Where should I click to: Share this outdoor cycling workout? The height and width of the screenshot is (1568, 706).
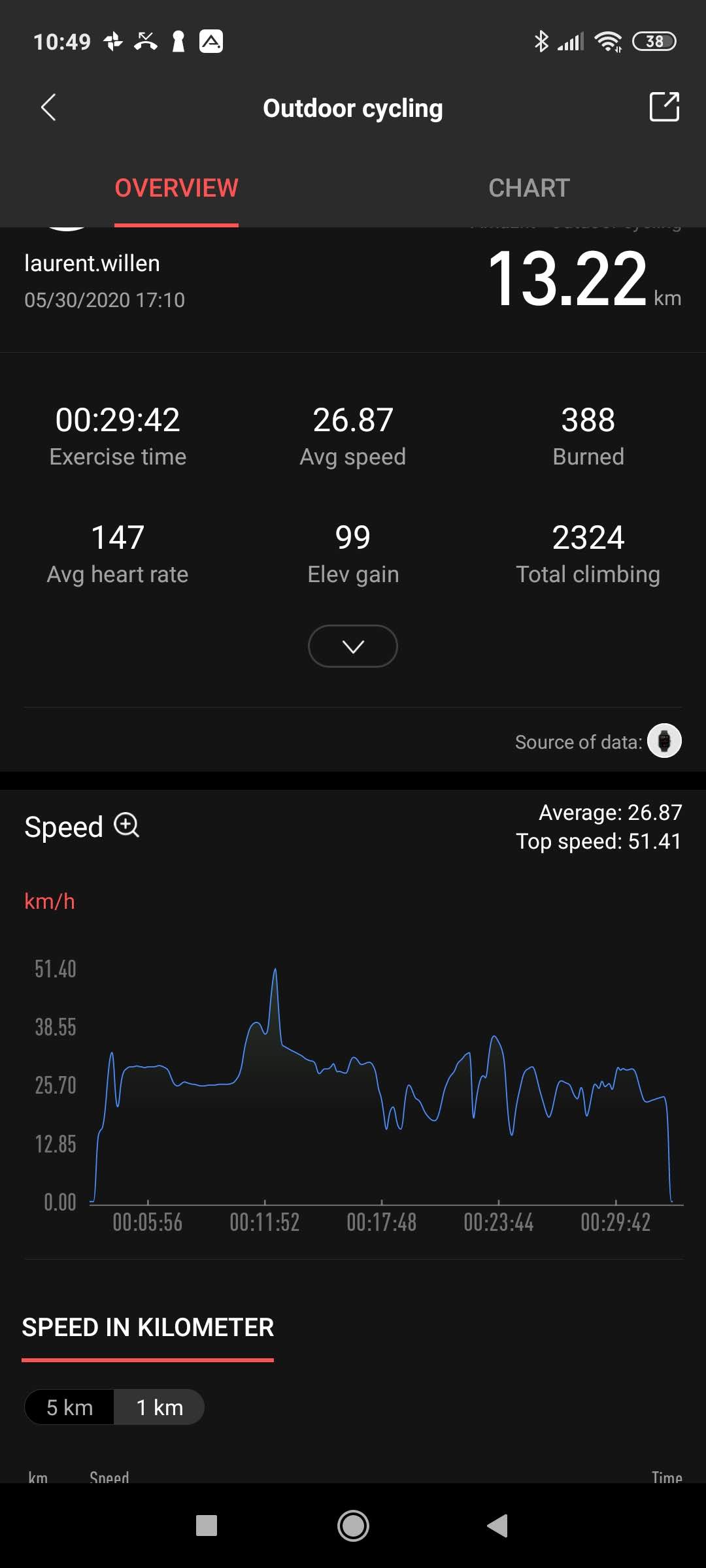click(x=664, y=106)
